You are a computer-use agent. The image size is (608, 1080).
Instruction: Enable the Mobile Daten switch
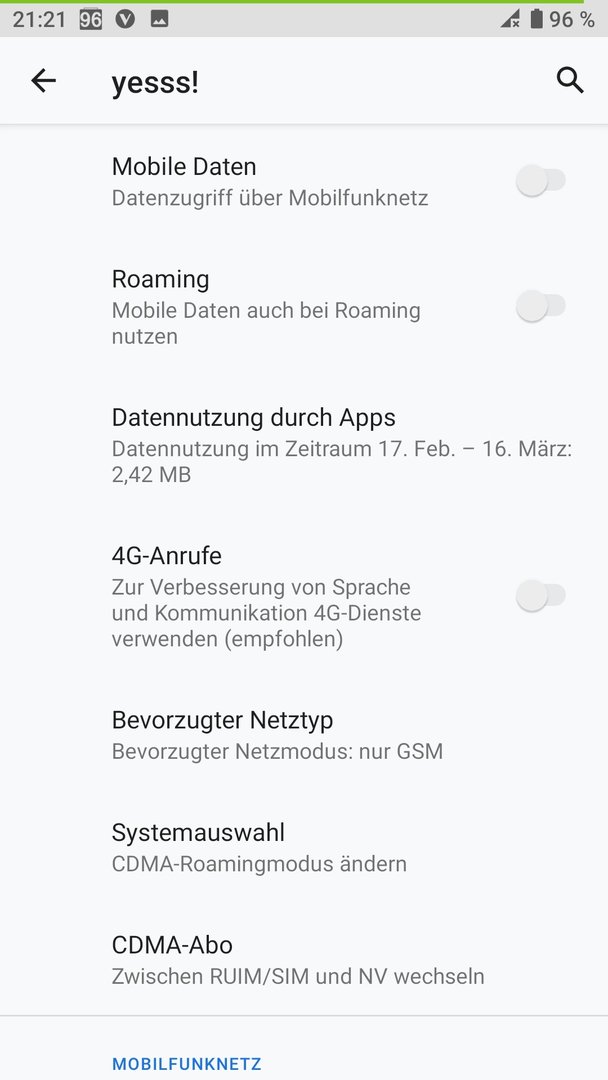(x=541, y=181)
